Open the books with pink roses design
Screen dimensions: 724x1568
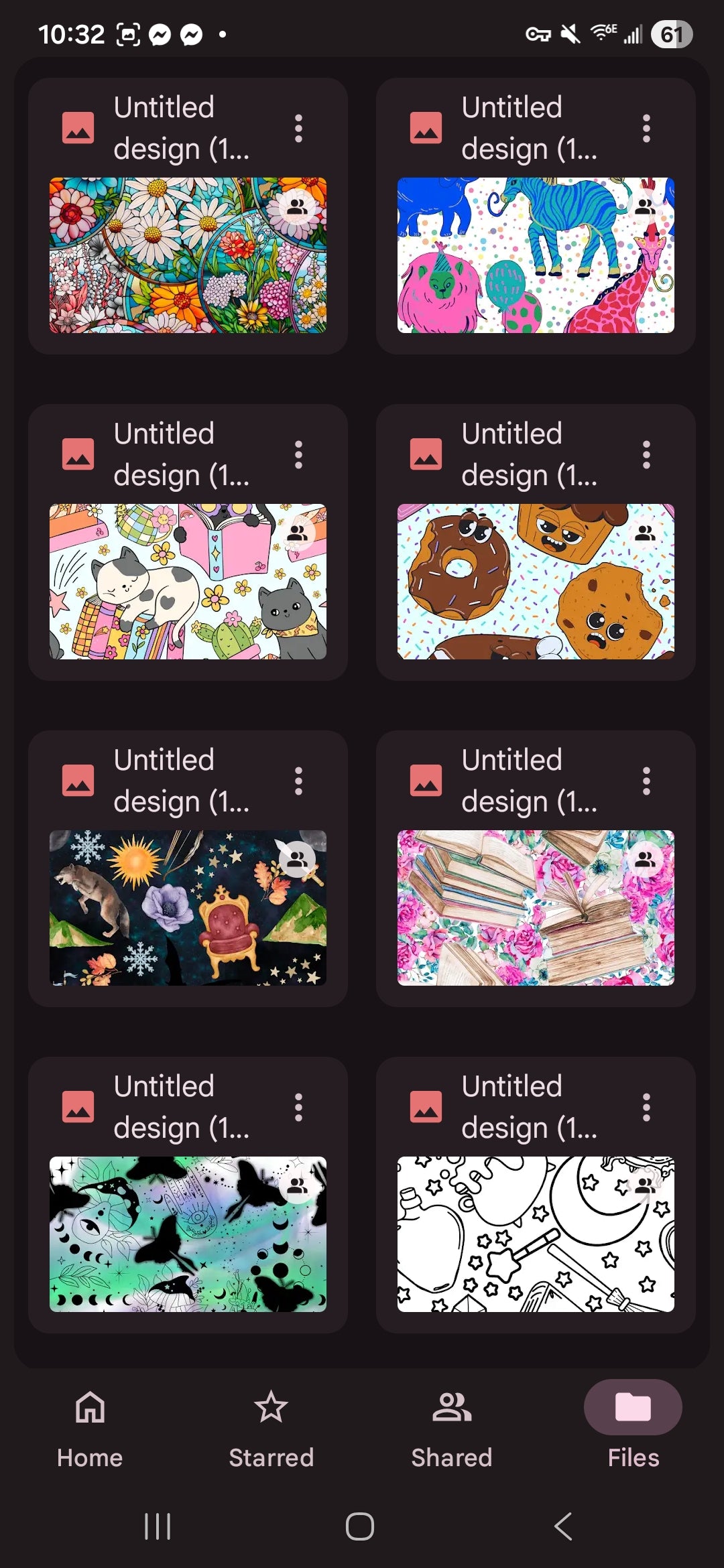tap(536, 908)
